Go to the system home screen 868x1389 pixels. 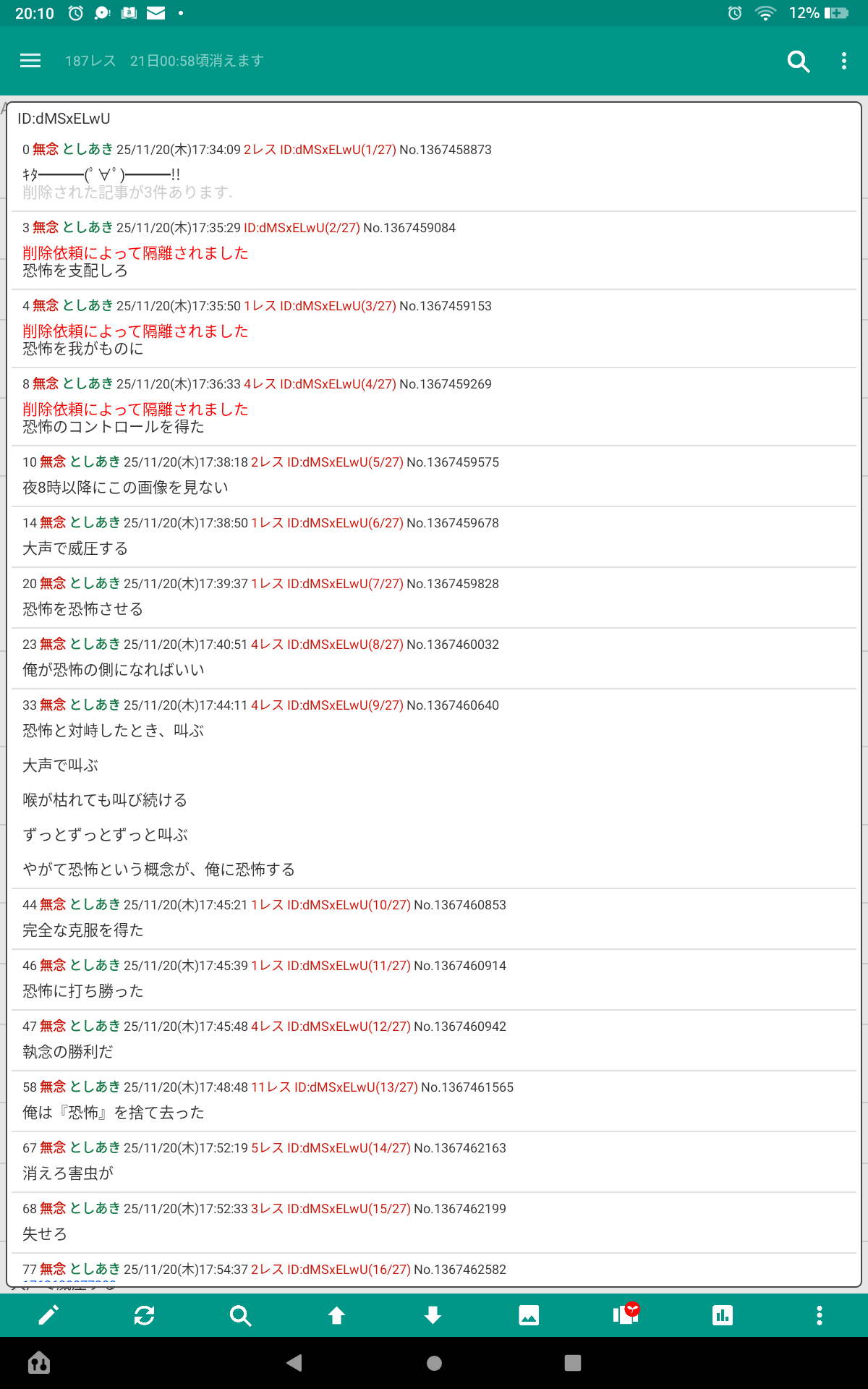[434, 1363]
